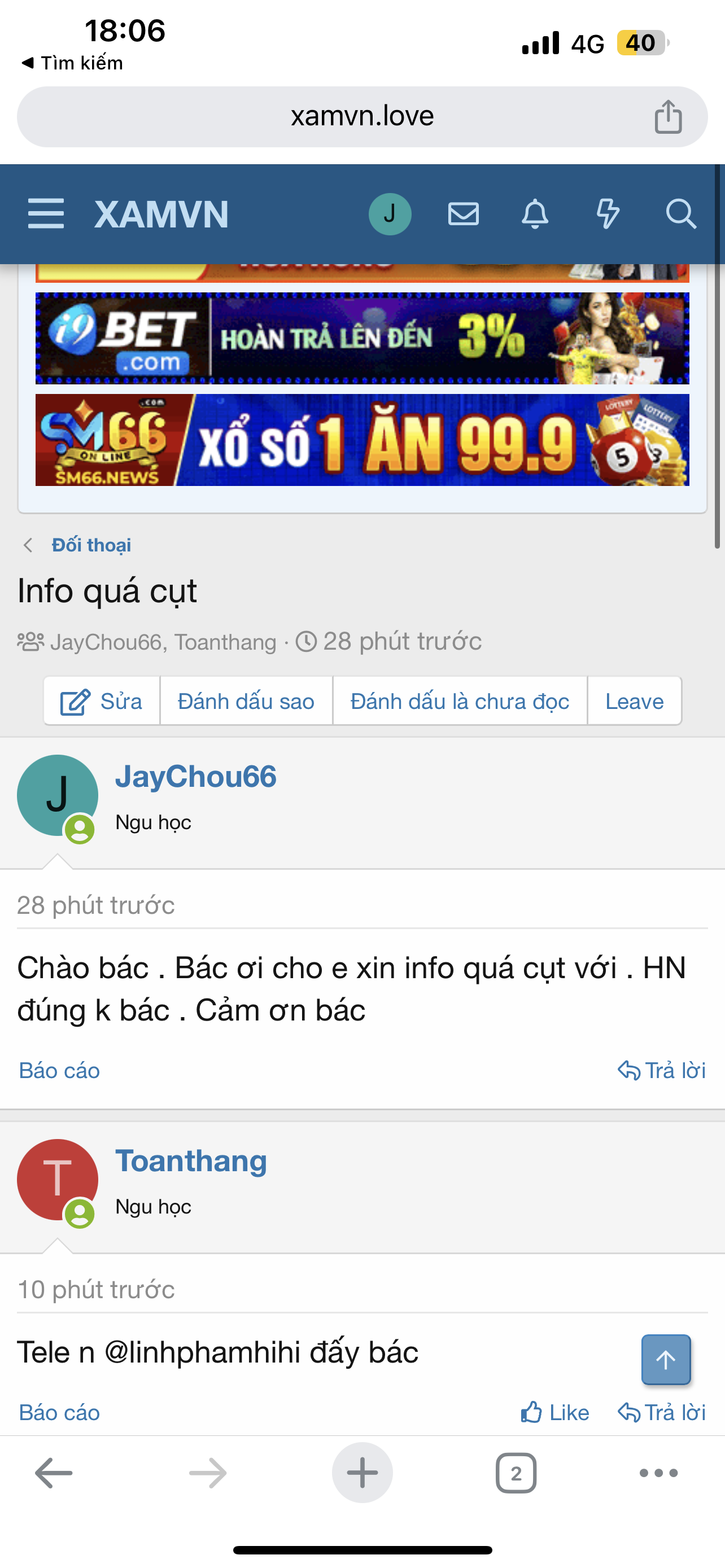Viewport: 725px width, 1568px height.
Task: Open Toanthang's profile
Action: click(x=191, y=1161)
